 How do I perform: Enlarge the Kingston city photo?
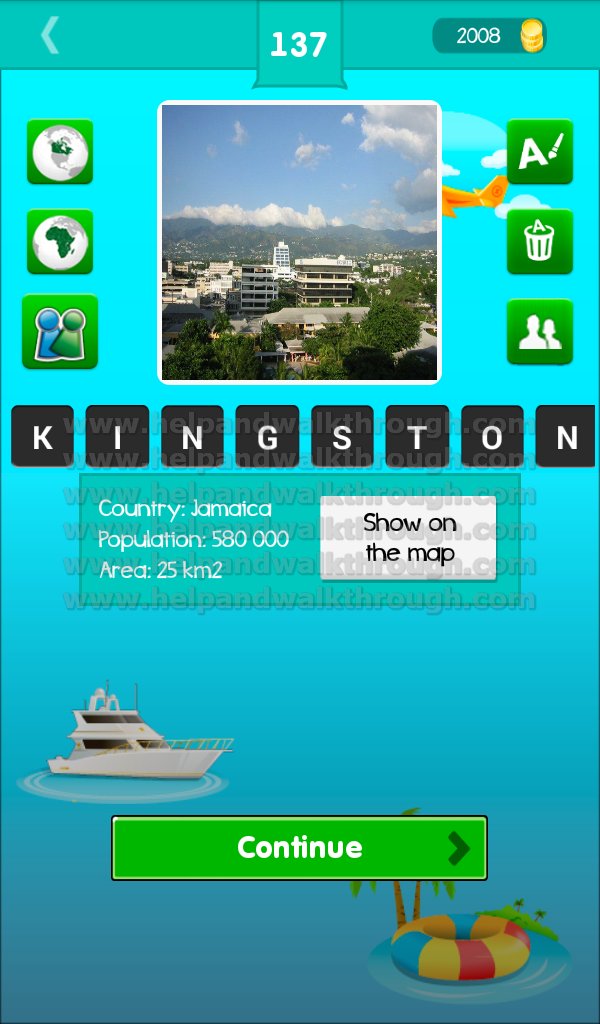(300, 242)
